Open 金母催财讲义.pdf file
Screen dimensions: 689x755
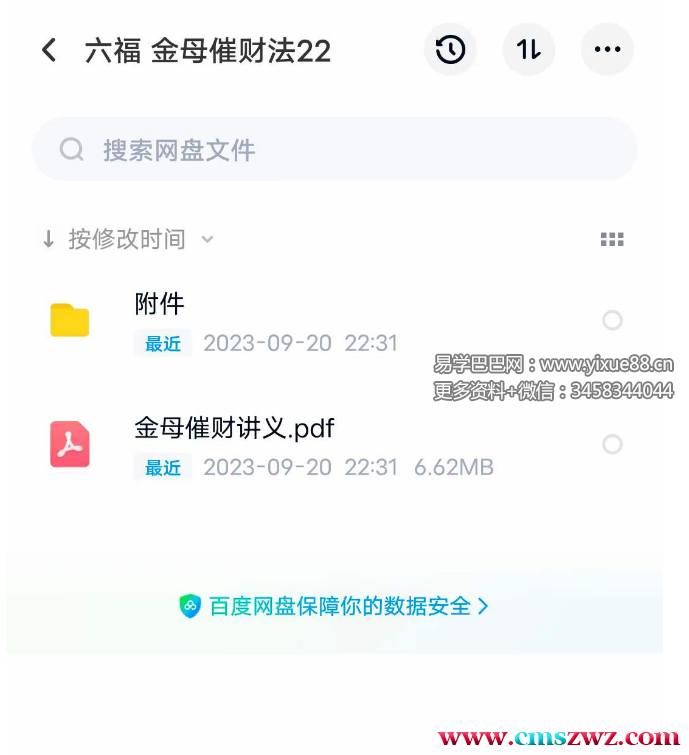coord(234,429)
